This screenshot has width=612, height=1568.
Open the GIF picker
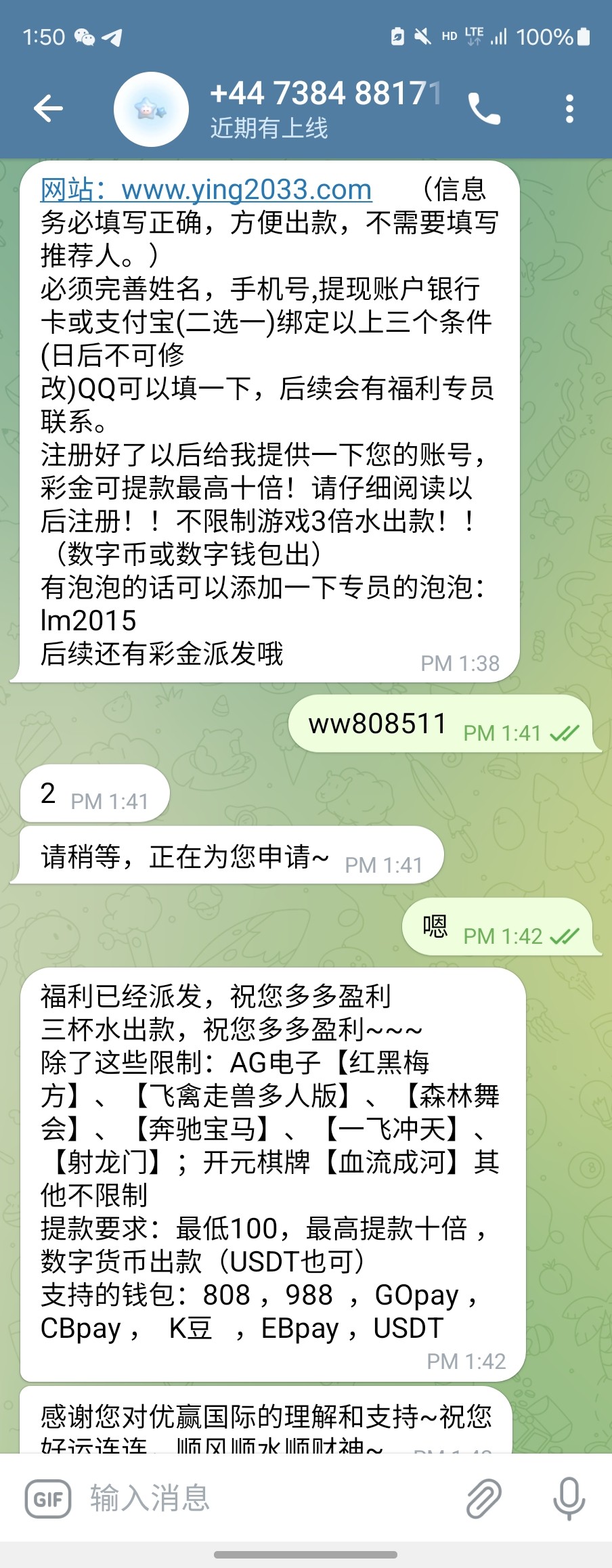[x=48, y=1499]
